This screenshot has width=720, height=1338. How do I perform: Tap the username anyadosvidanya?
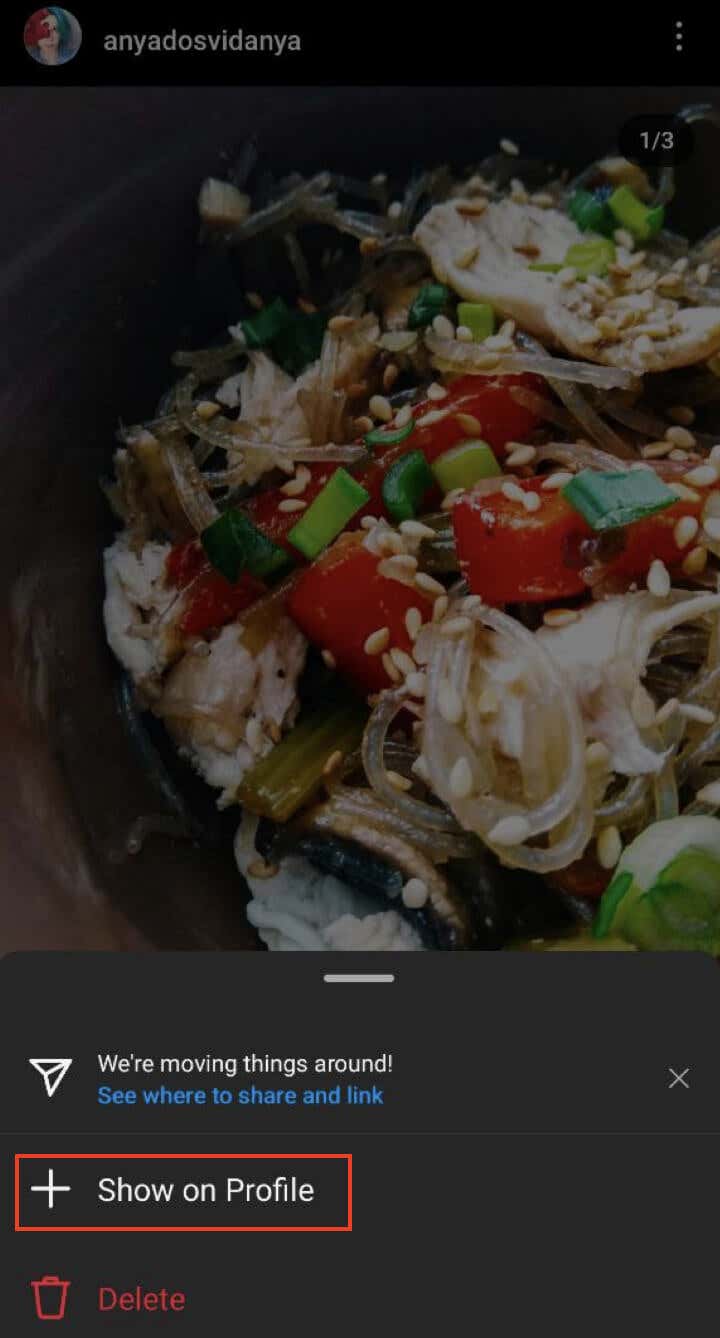point(199,42)
